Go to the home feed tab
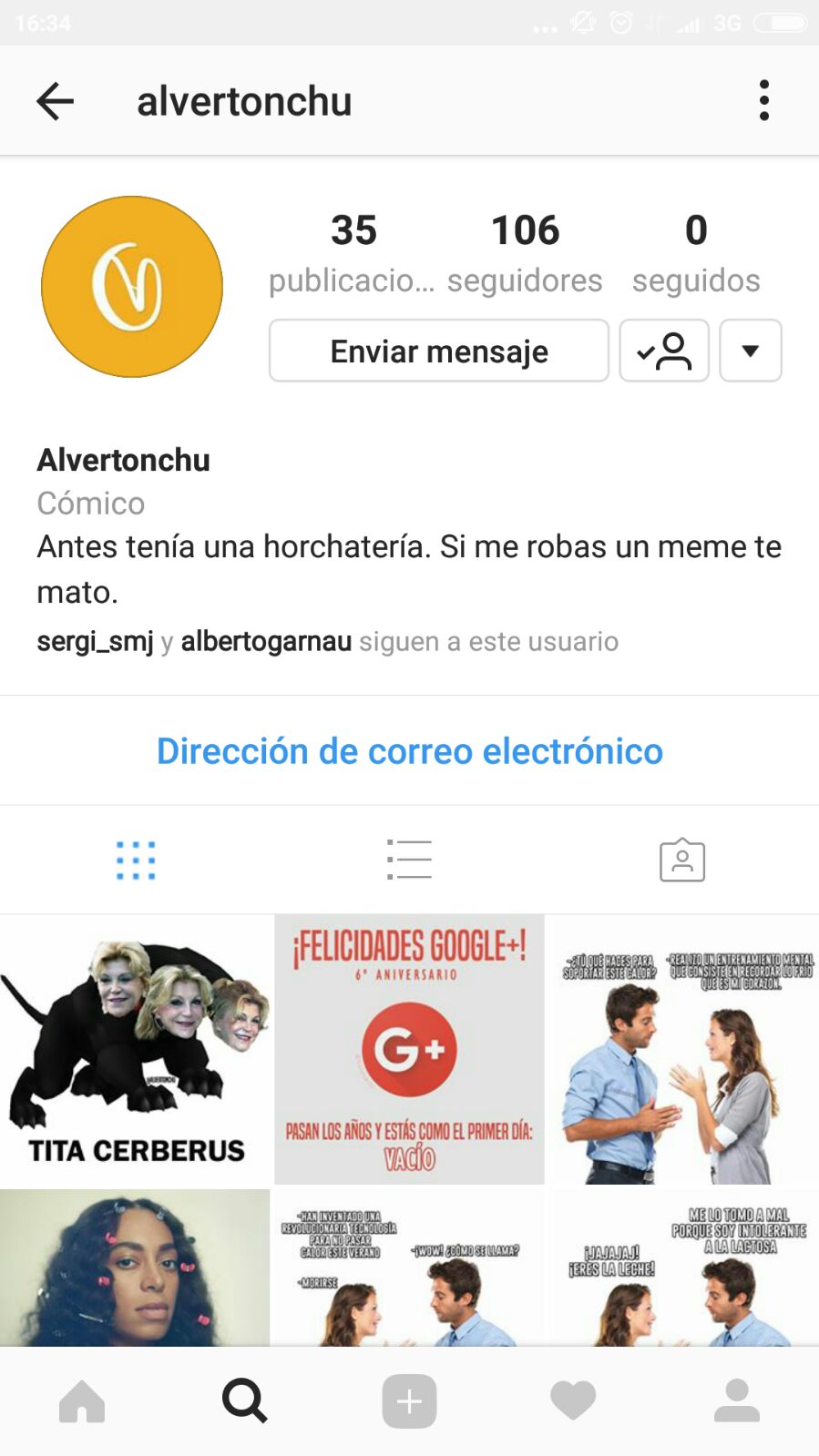This screenshot has width=819, height=1456. pos(82,1401)
